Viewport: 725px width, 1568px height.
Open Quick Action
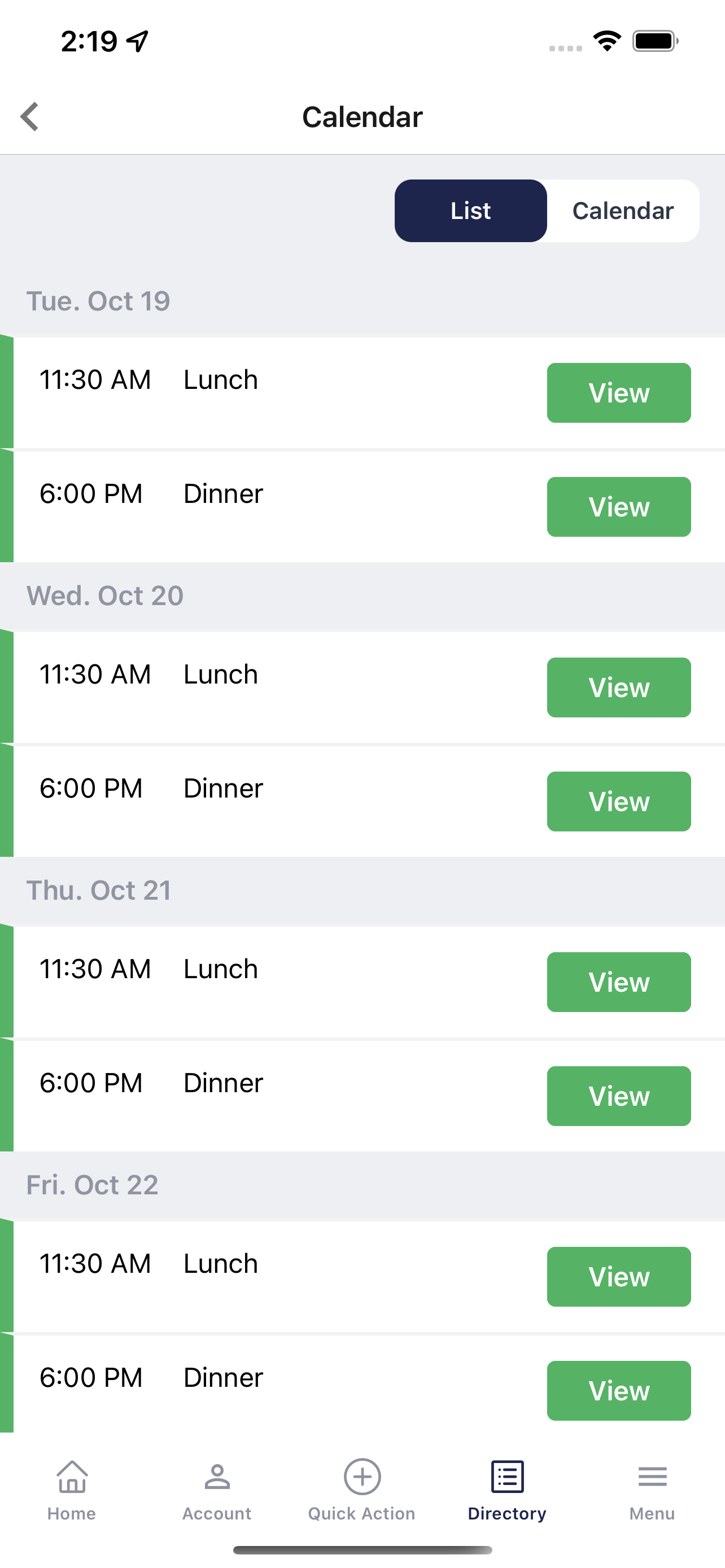point(362,1490)
